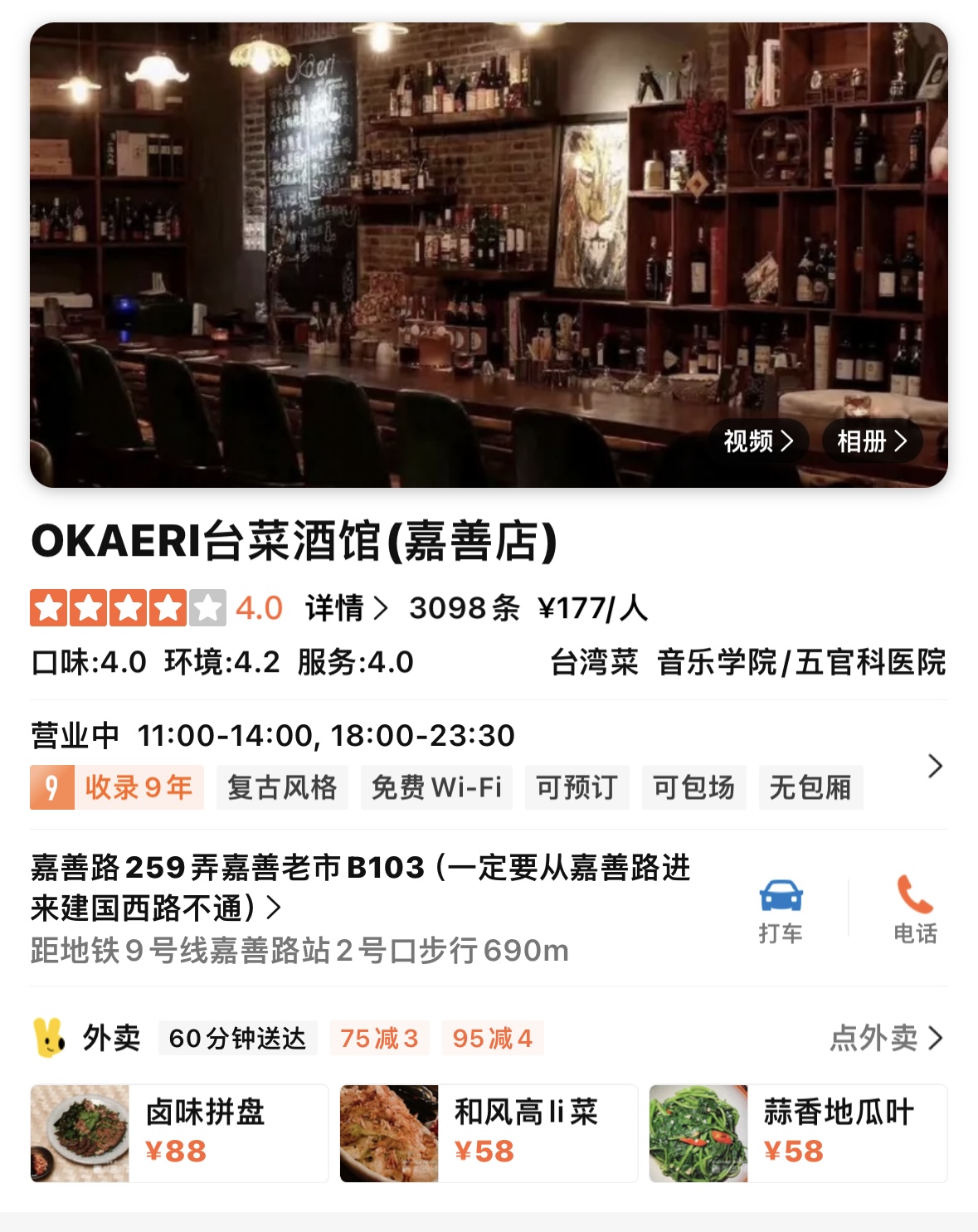Expand business hours and amenities chevron

pos(935,766)
